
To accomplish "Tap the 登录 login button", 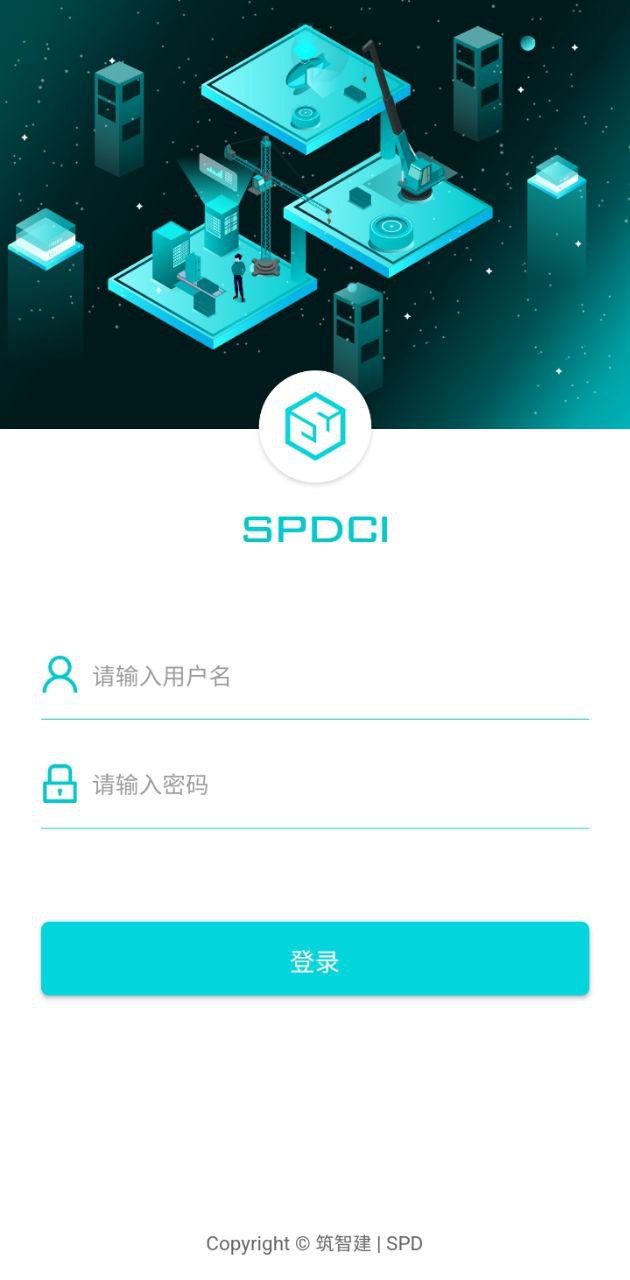I will [x=315, y=959].
